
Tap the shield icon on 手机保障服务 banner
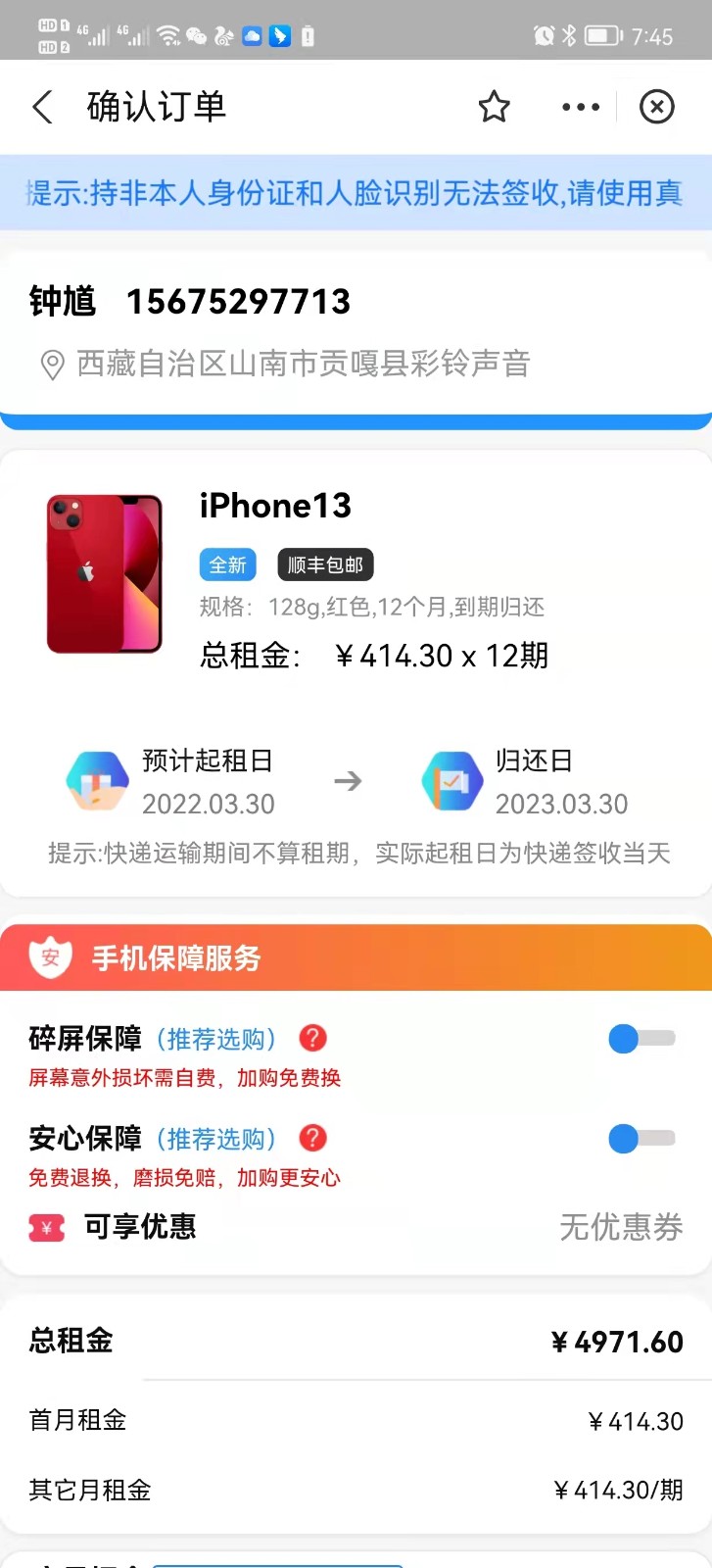click(x=50, y=958)
